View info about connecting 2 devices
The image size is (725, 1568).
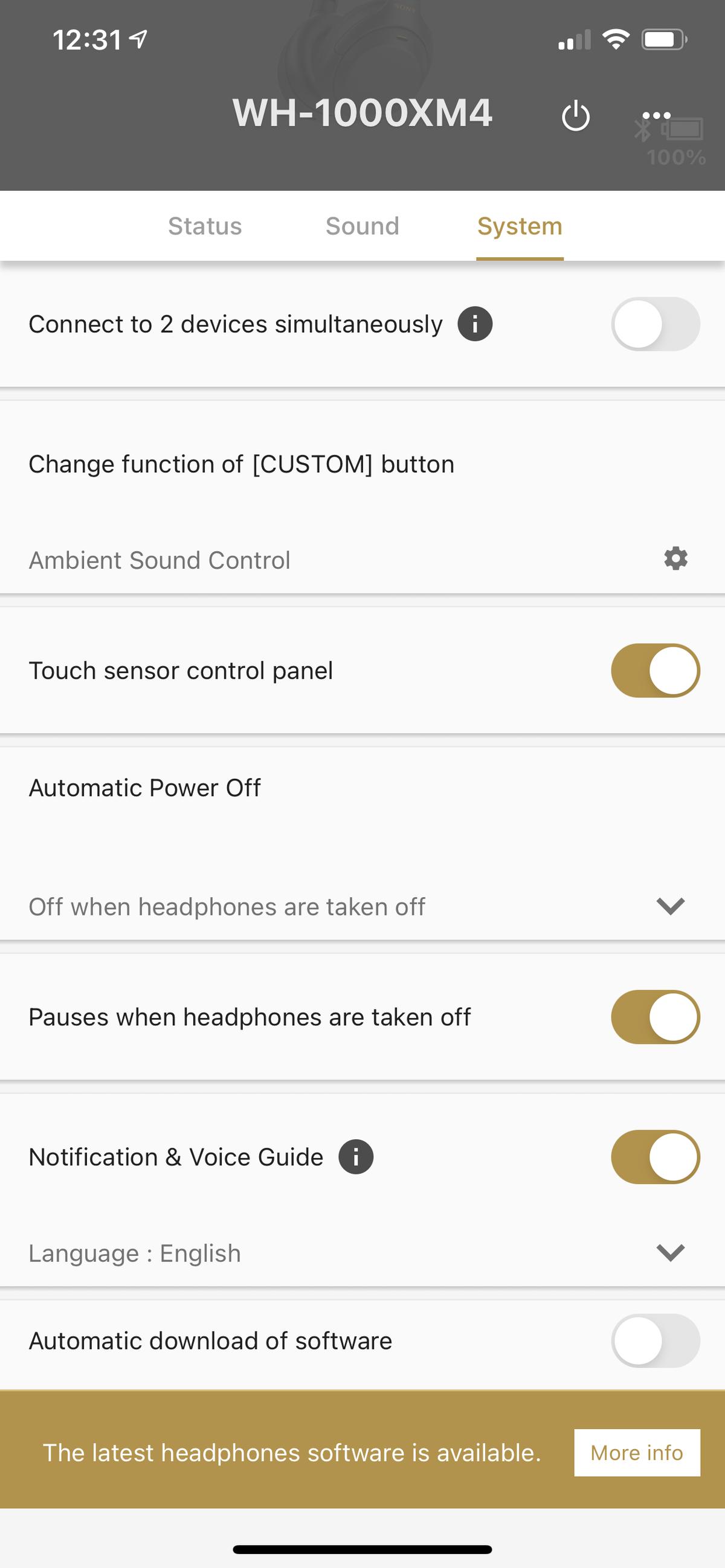click(x=475, y=324)
